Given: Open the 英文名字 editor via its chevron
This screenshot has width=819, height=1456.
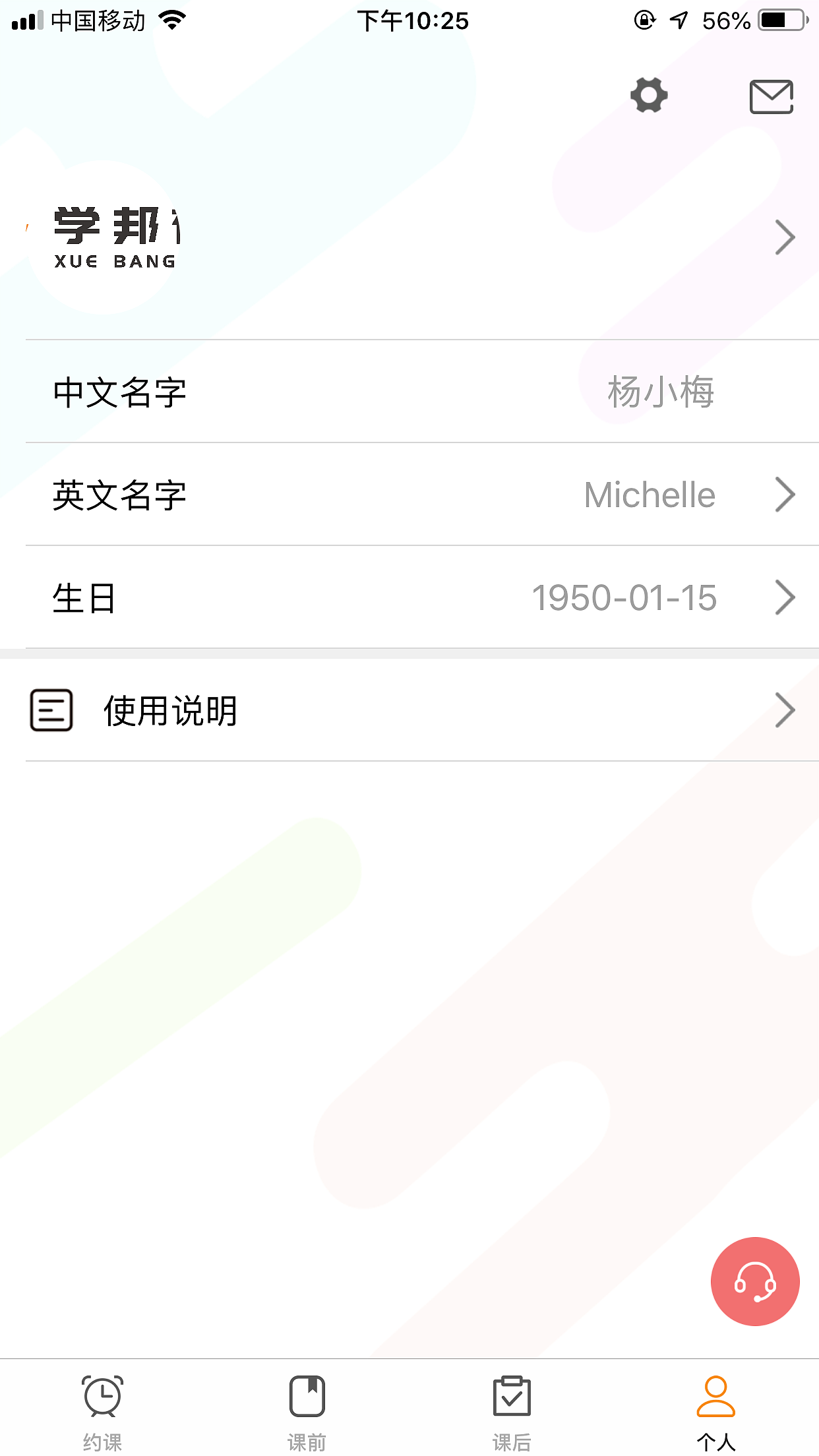Looking at the screenshot, I should (783, 494).
